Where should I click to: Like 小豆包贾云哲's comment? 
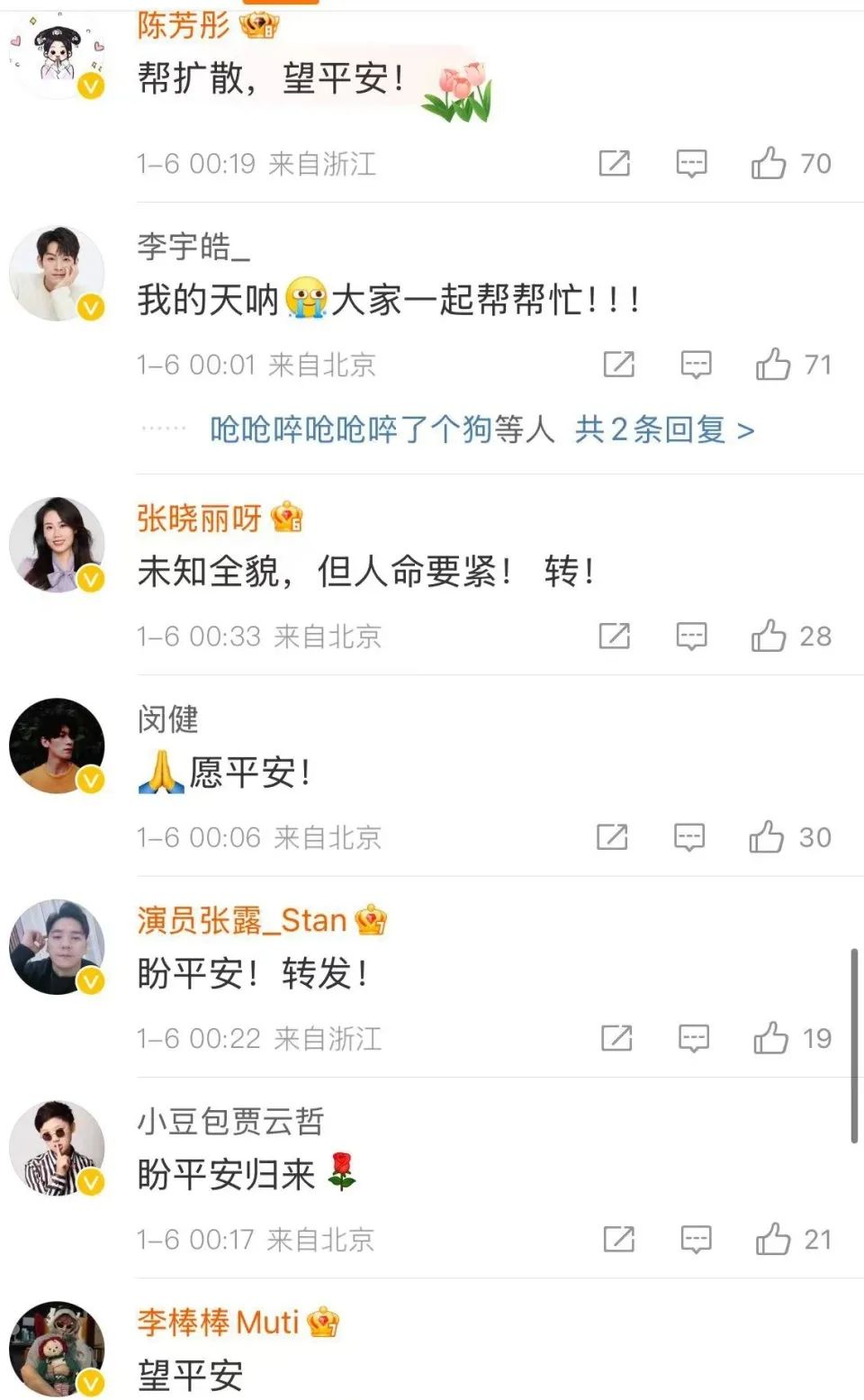tap(773, 1239)
